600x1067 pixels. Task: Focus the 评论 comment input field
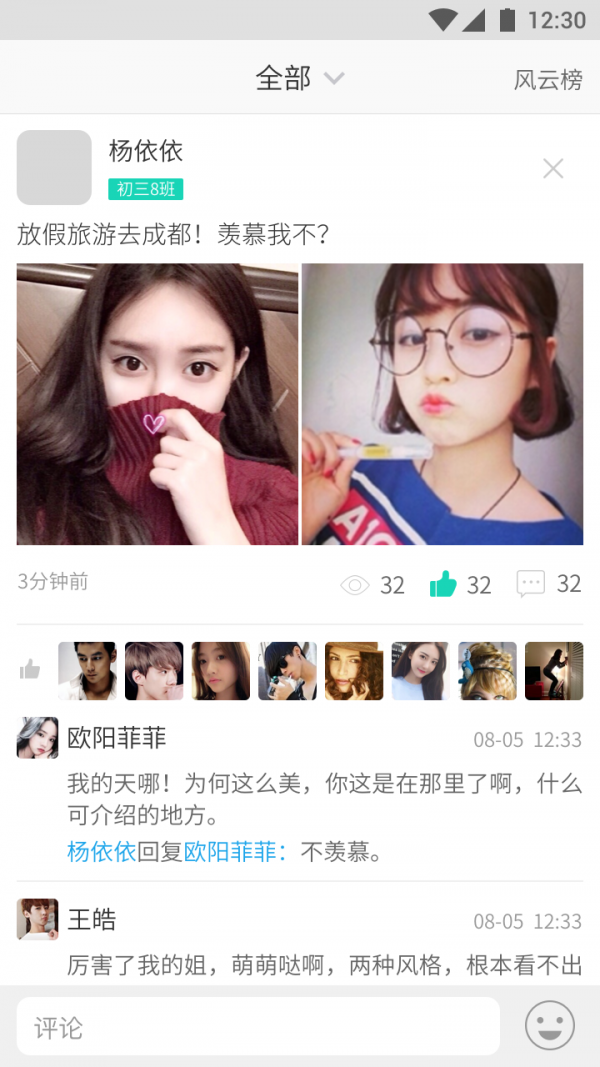click(258, 1026)
